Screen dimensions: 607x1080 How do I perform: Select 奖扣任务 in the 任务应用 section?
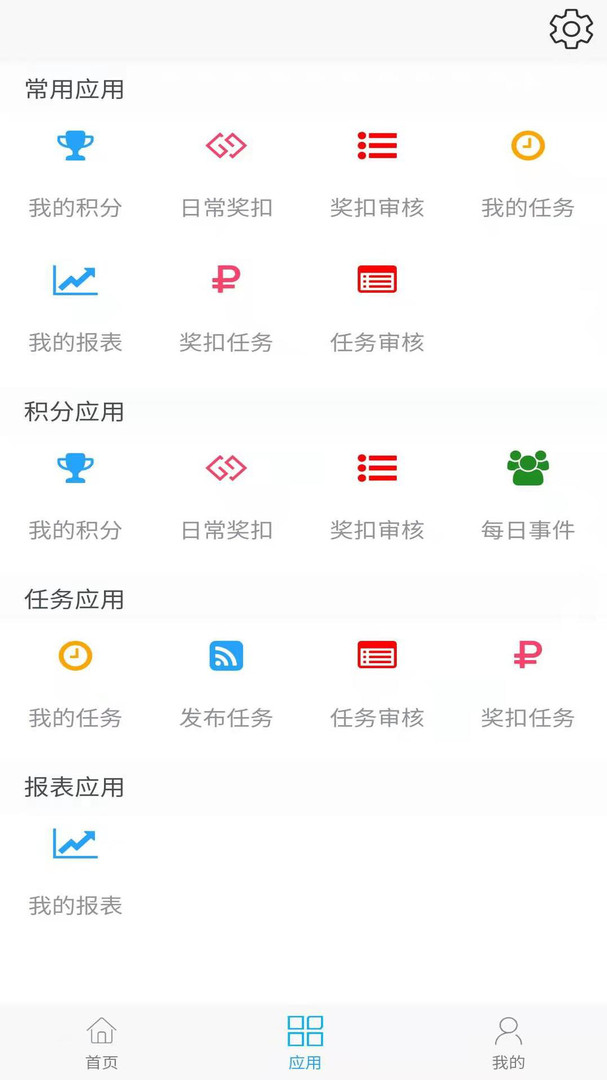528,682
